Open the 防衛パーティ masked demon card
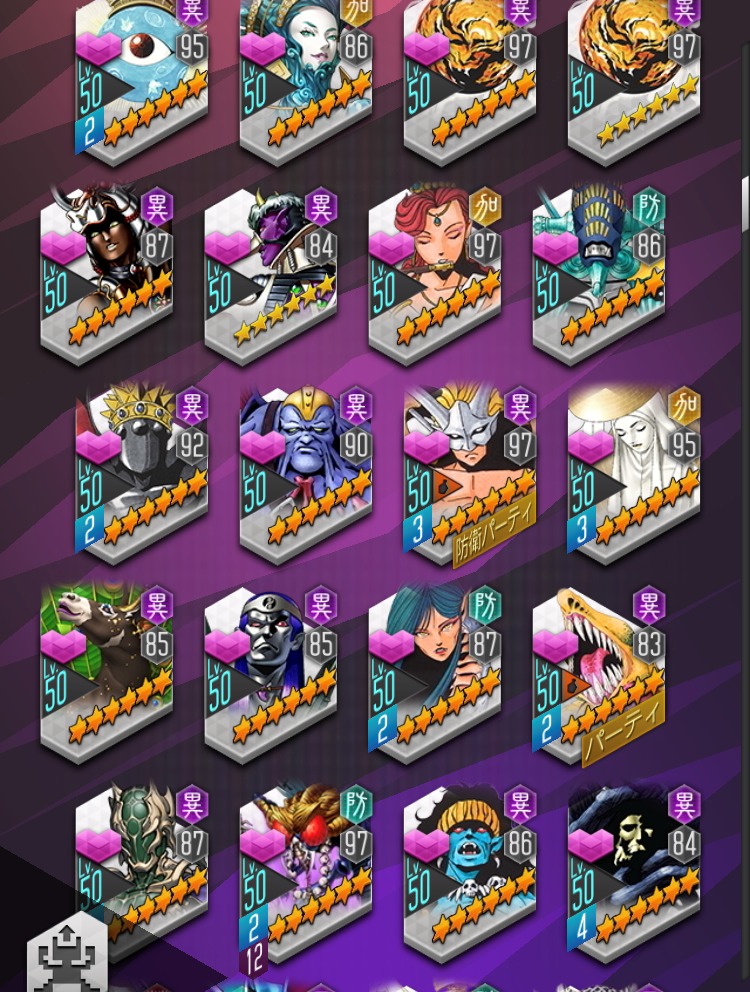Viewport: 750px width, 992px height. pyautogui.click(x=470, y=472)
